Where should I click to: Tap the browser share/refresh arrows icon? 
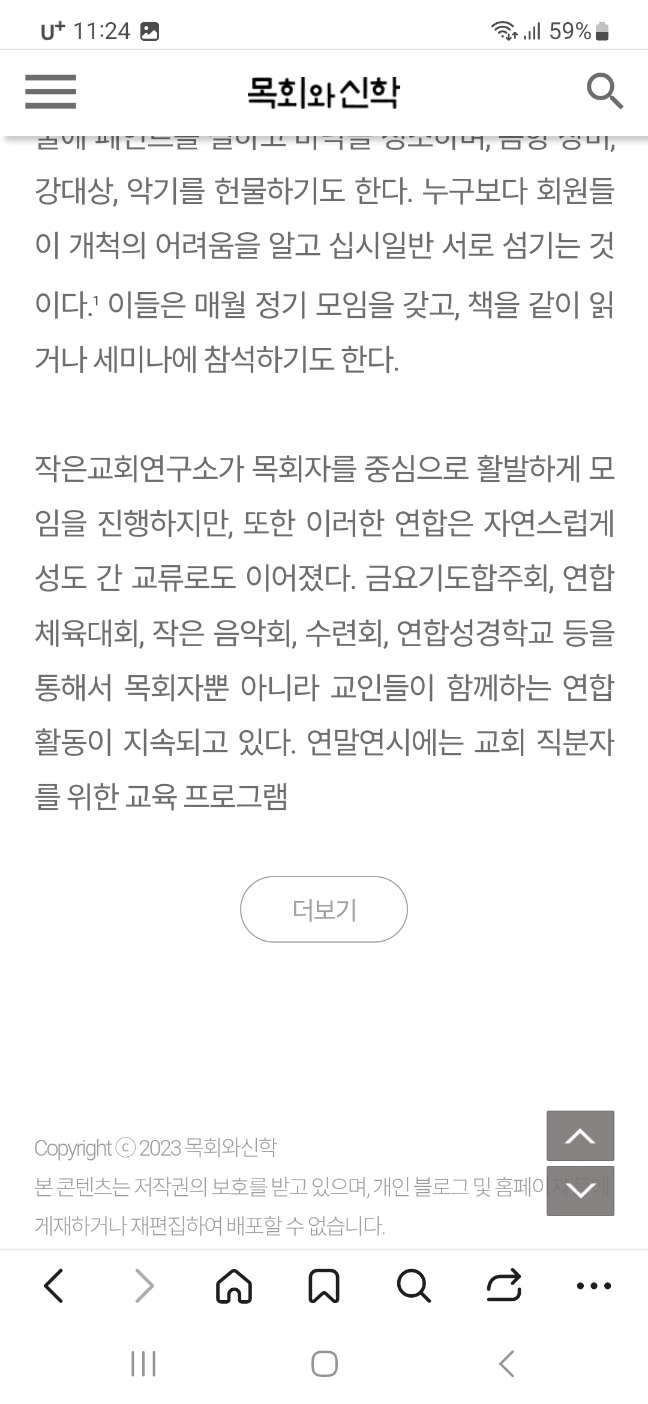tap(504, 1286)
